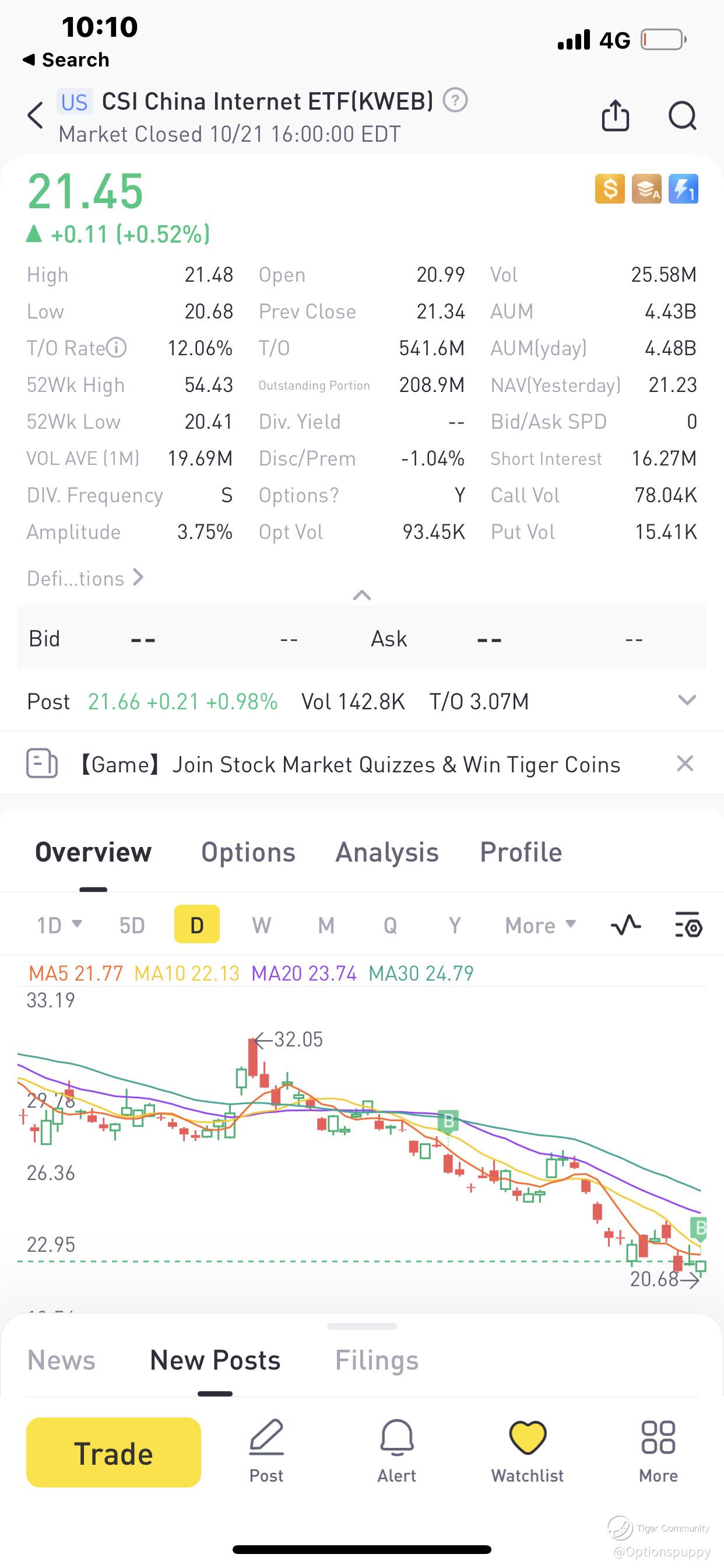This screenshot has width=724, height=1568.
Task: Go back using the arrow
Action: point(36,115)
